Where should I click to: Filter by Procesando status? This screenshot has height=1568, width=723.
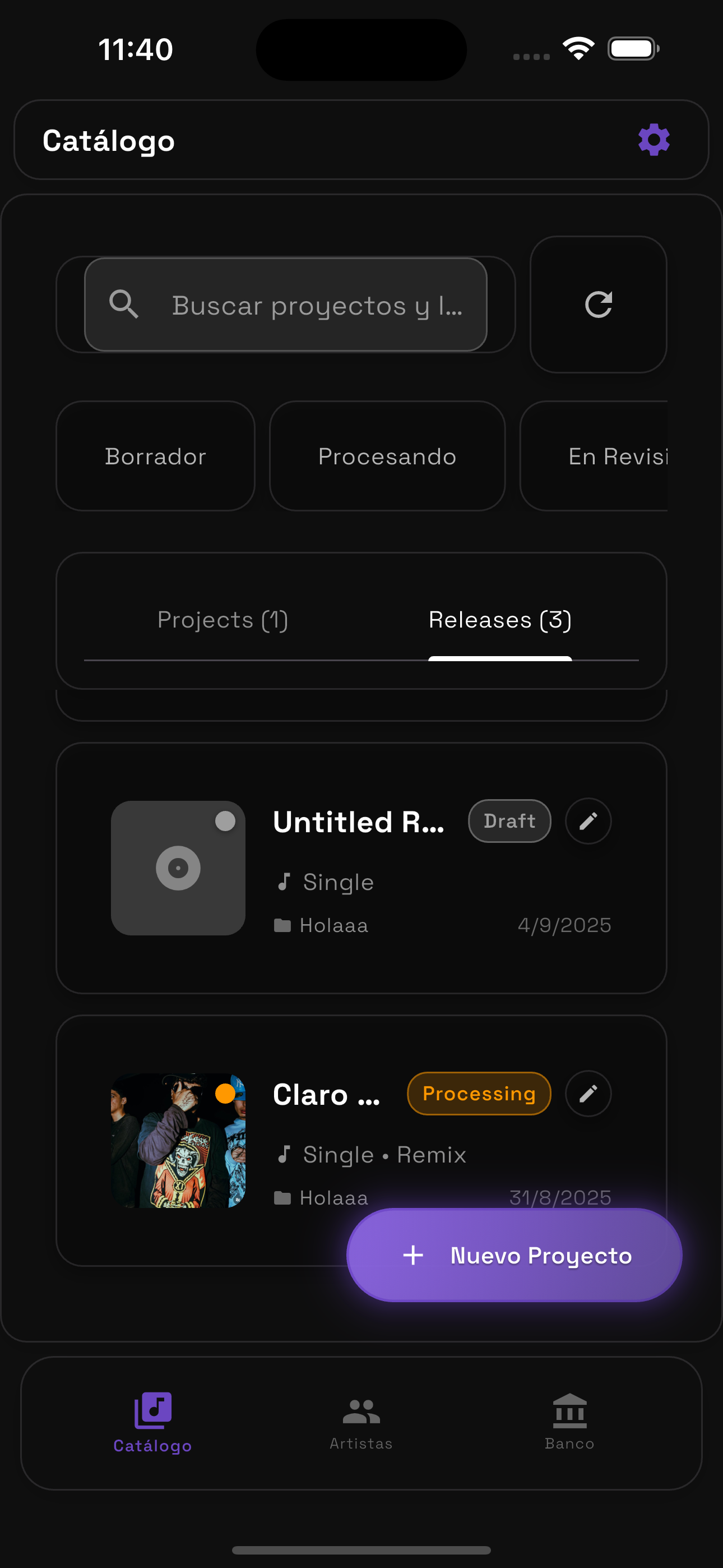click(387, 456)
